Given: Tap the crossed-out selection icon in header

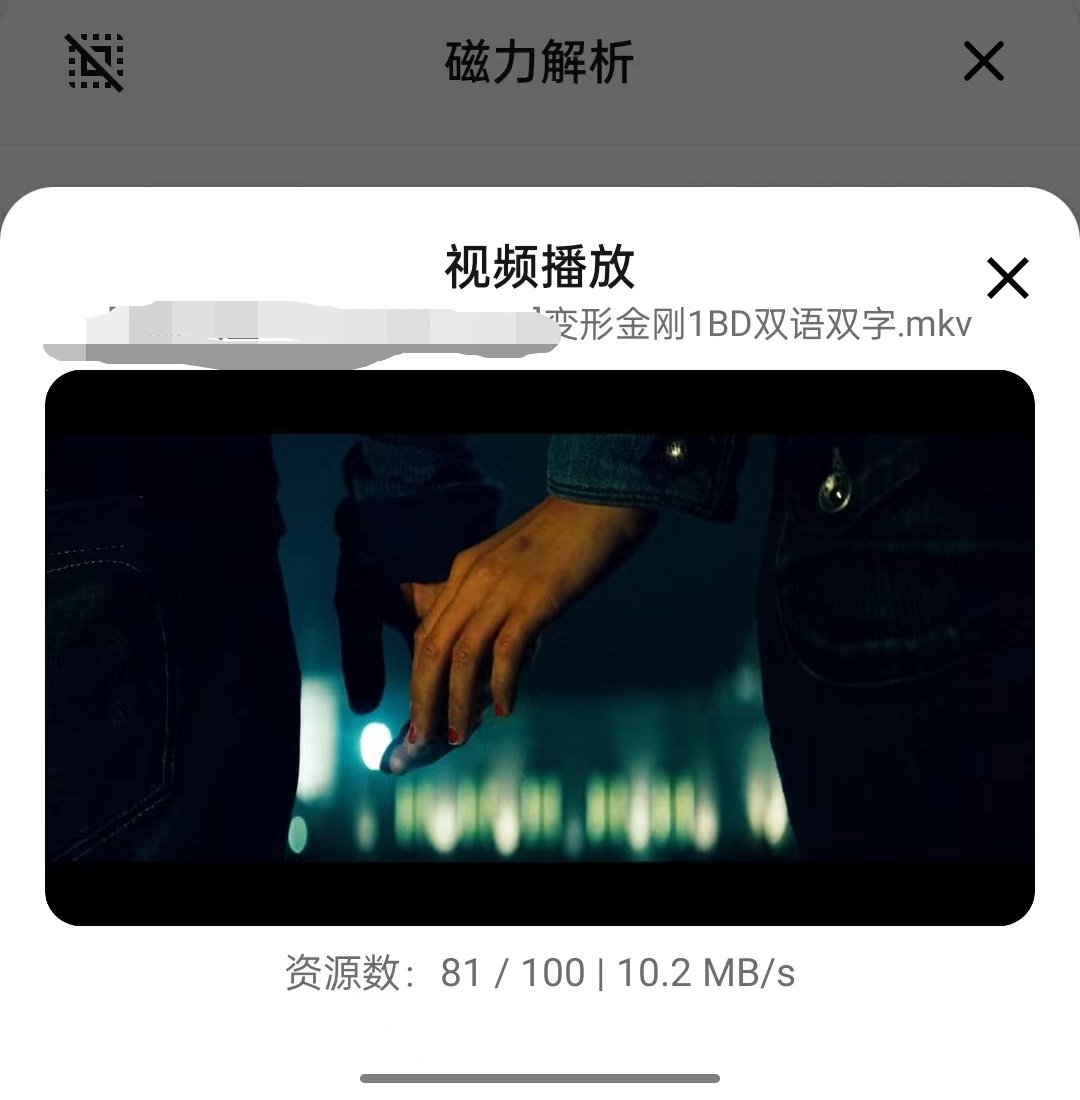Looking at the screenshot, I should 95,63.
